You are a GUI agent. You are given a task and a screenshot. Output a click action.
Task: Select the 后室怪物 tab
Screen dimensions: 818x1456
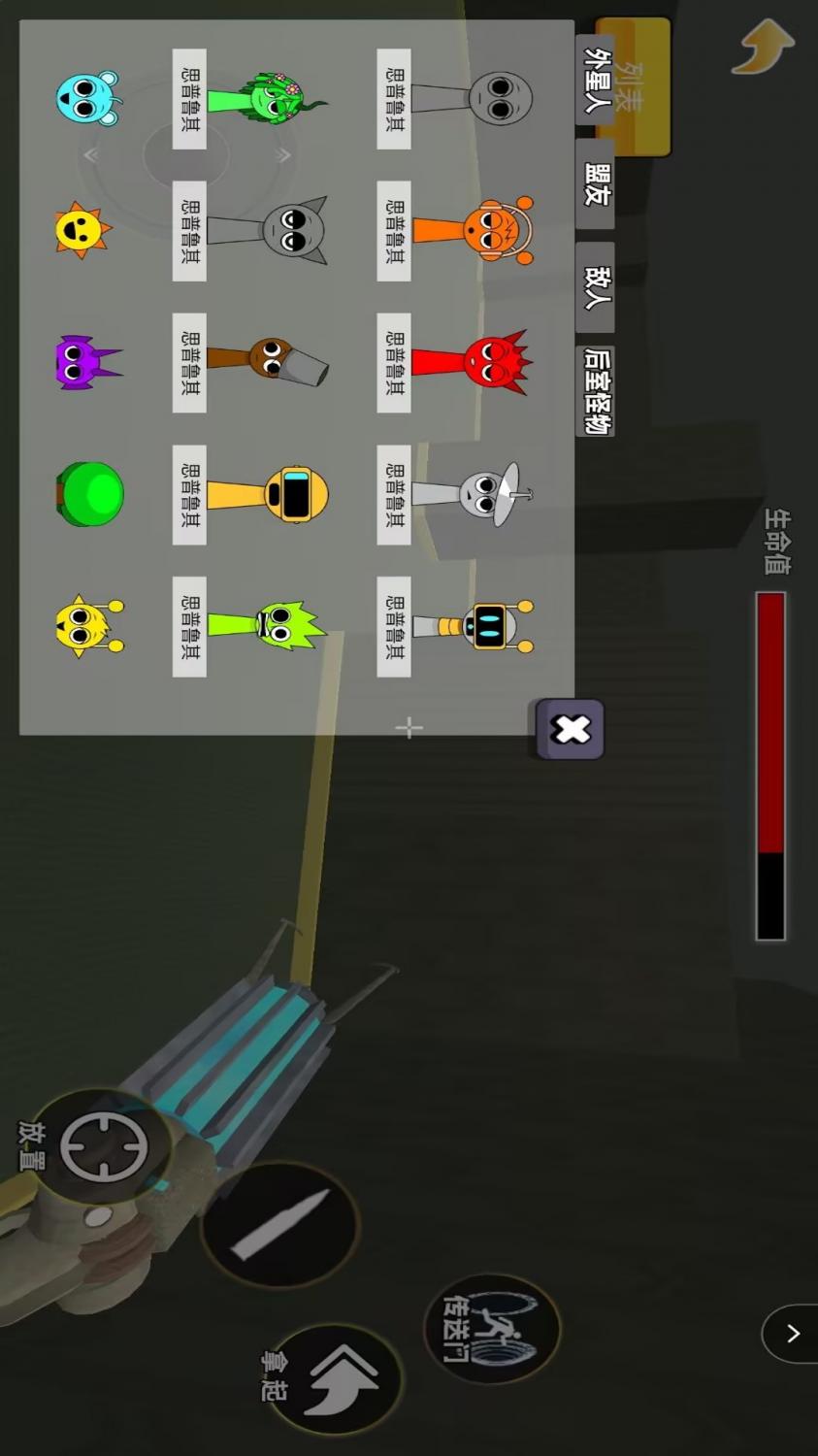point(595,391)
